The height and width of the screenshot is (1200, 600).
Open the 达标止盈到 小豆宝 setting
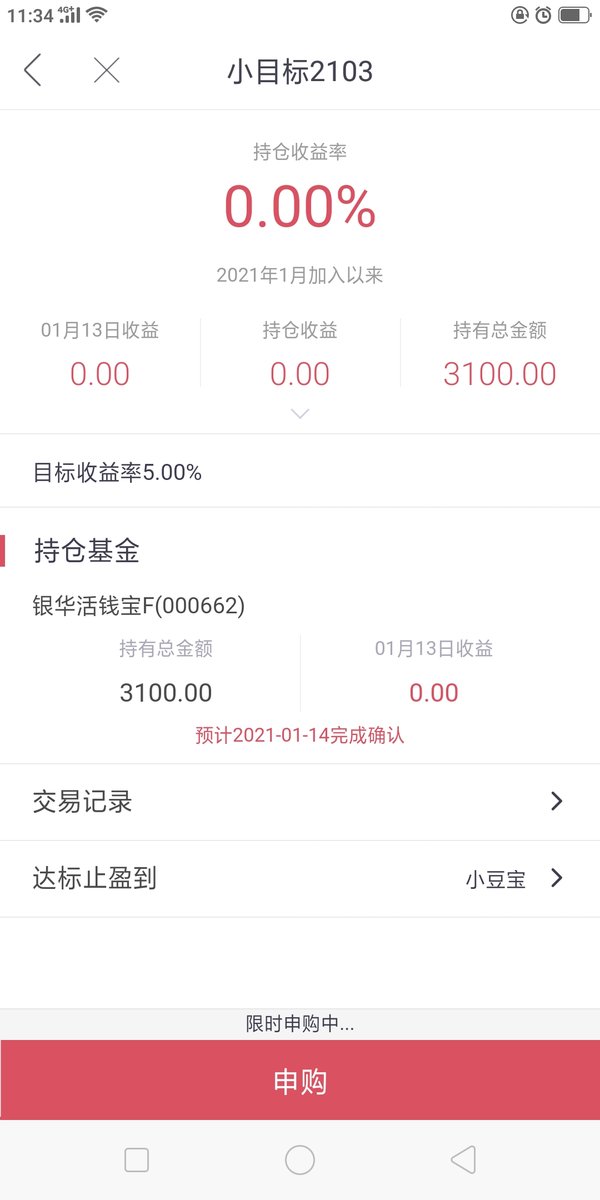tap(300, 879)
